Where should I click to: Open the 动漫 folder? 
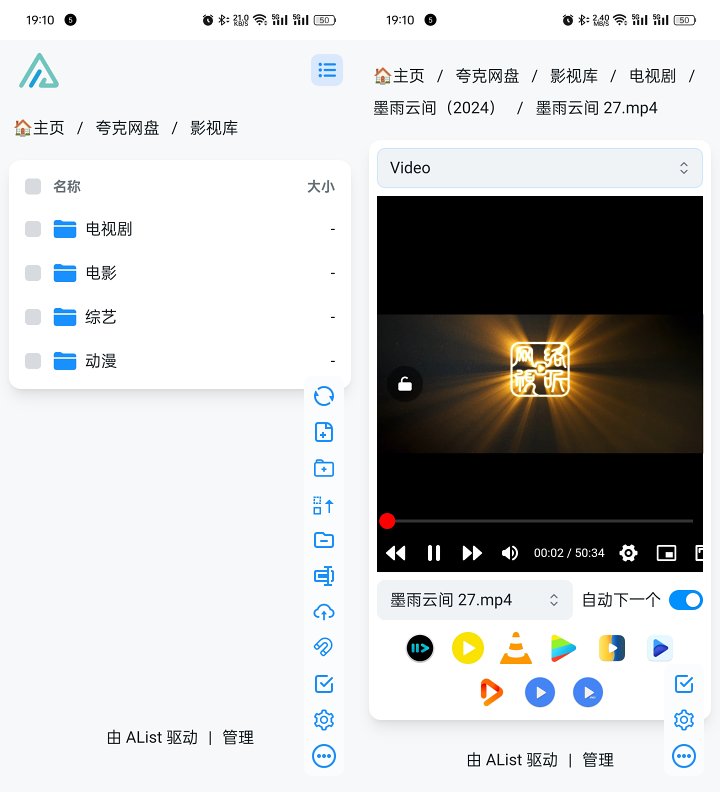click(101, 361)
